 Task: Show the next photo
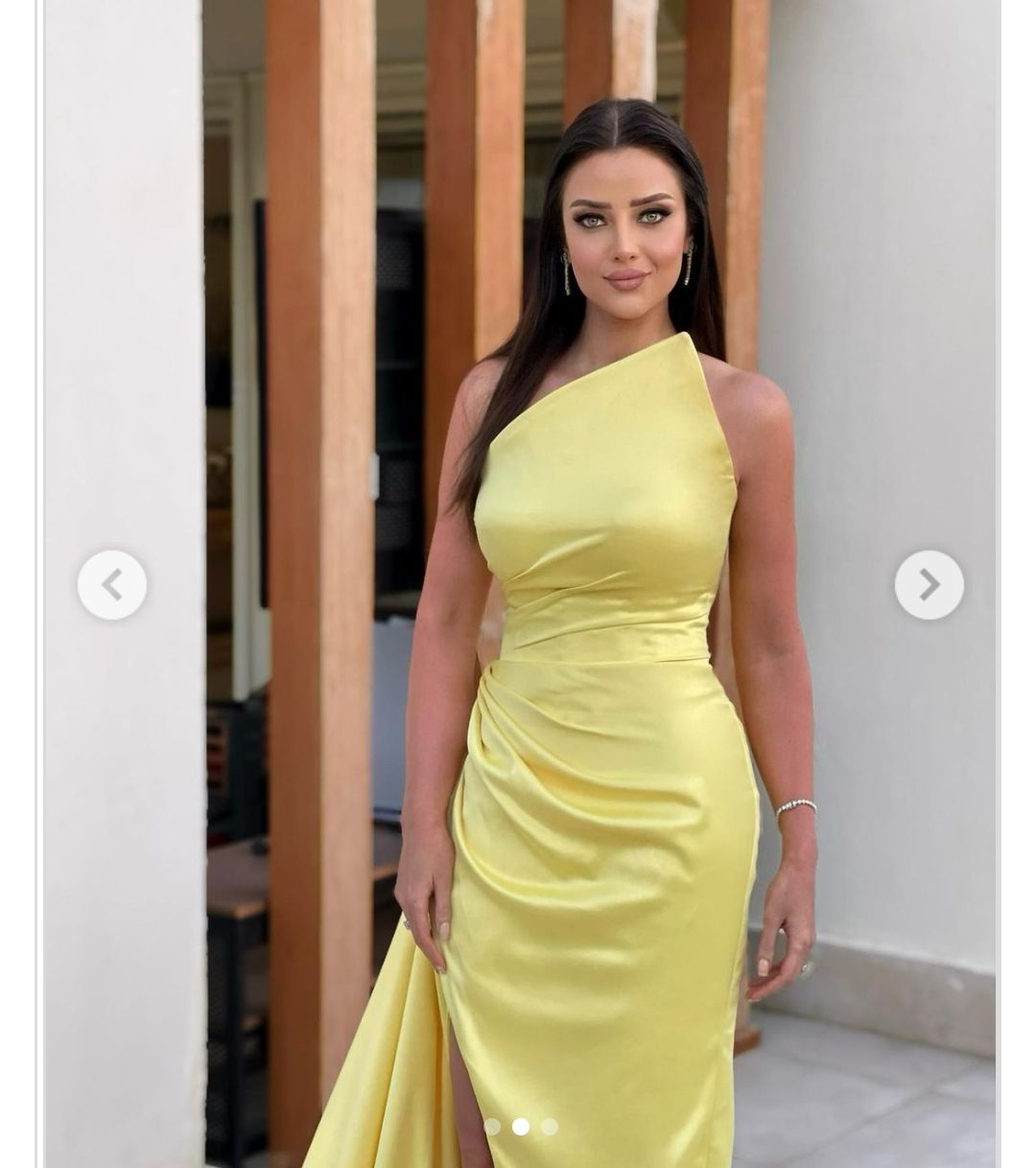(929, 585)
